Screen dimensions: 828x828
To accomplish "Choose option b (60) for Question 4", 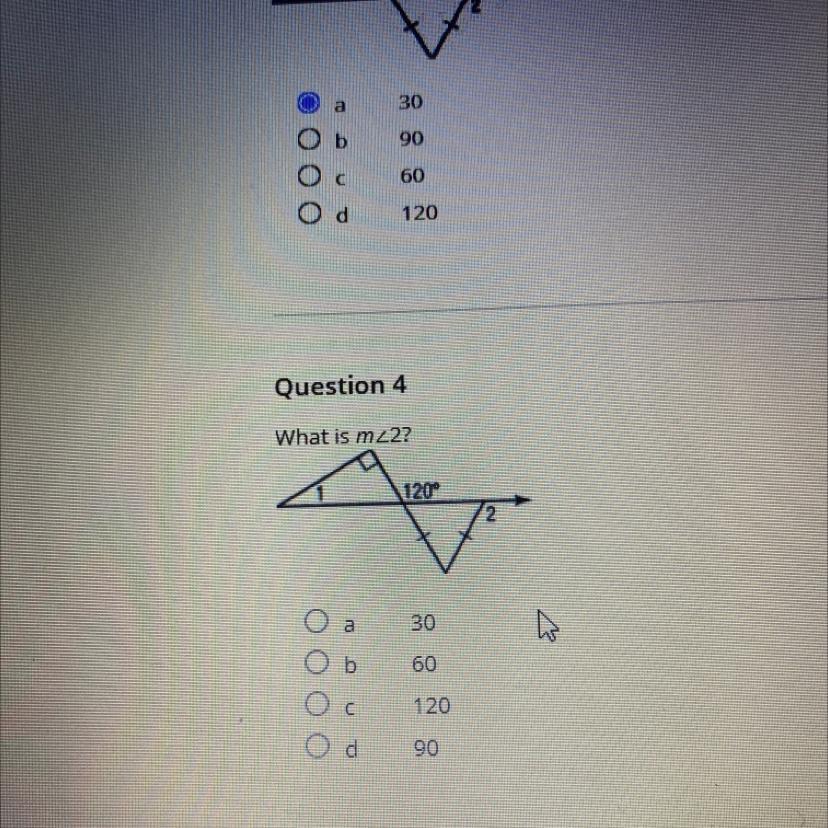I will (x=314, y=665).
